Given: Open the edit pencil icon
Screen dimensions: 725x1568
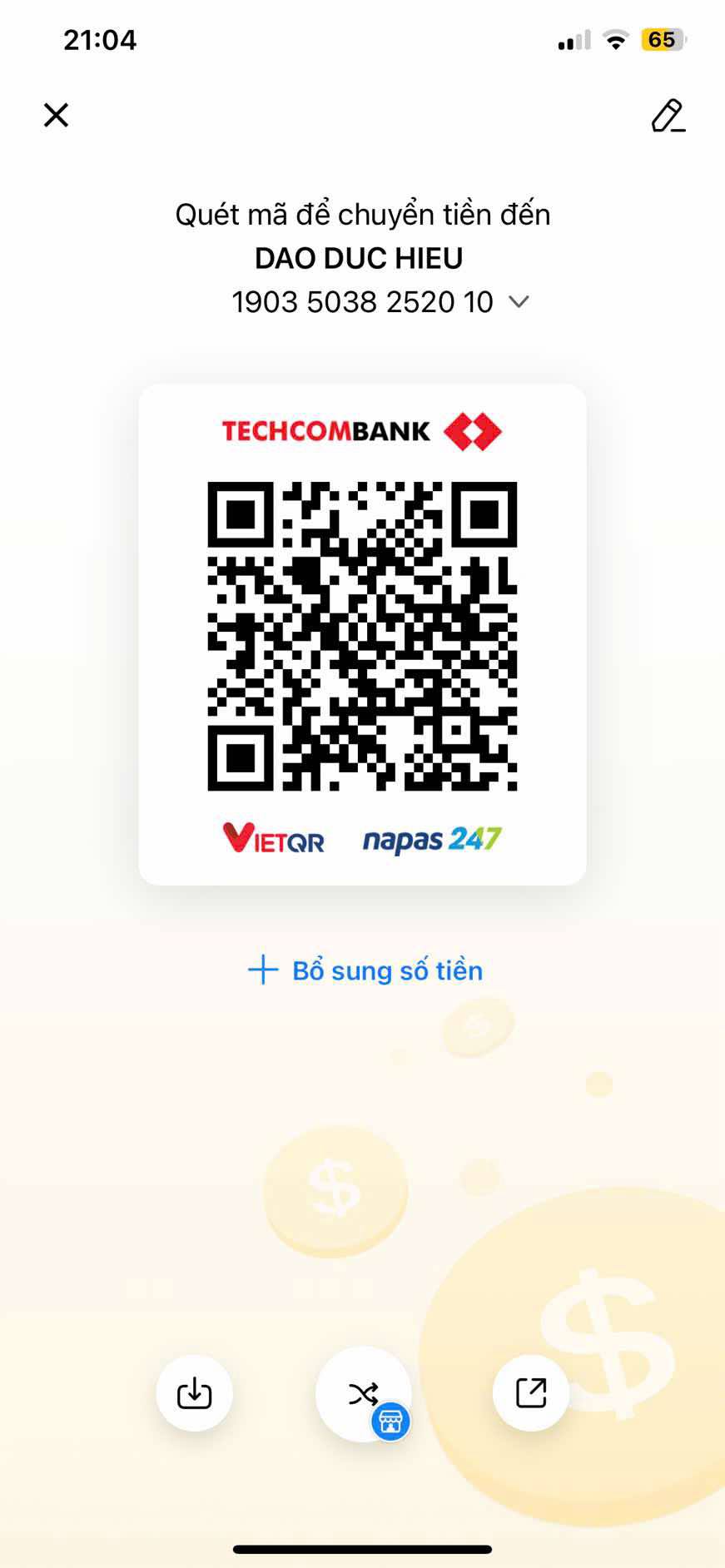Looking at the screenshot, I should [668, 116].
